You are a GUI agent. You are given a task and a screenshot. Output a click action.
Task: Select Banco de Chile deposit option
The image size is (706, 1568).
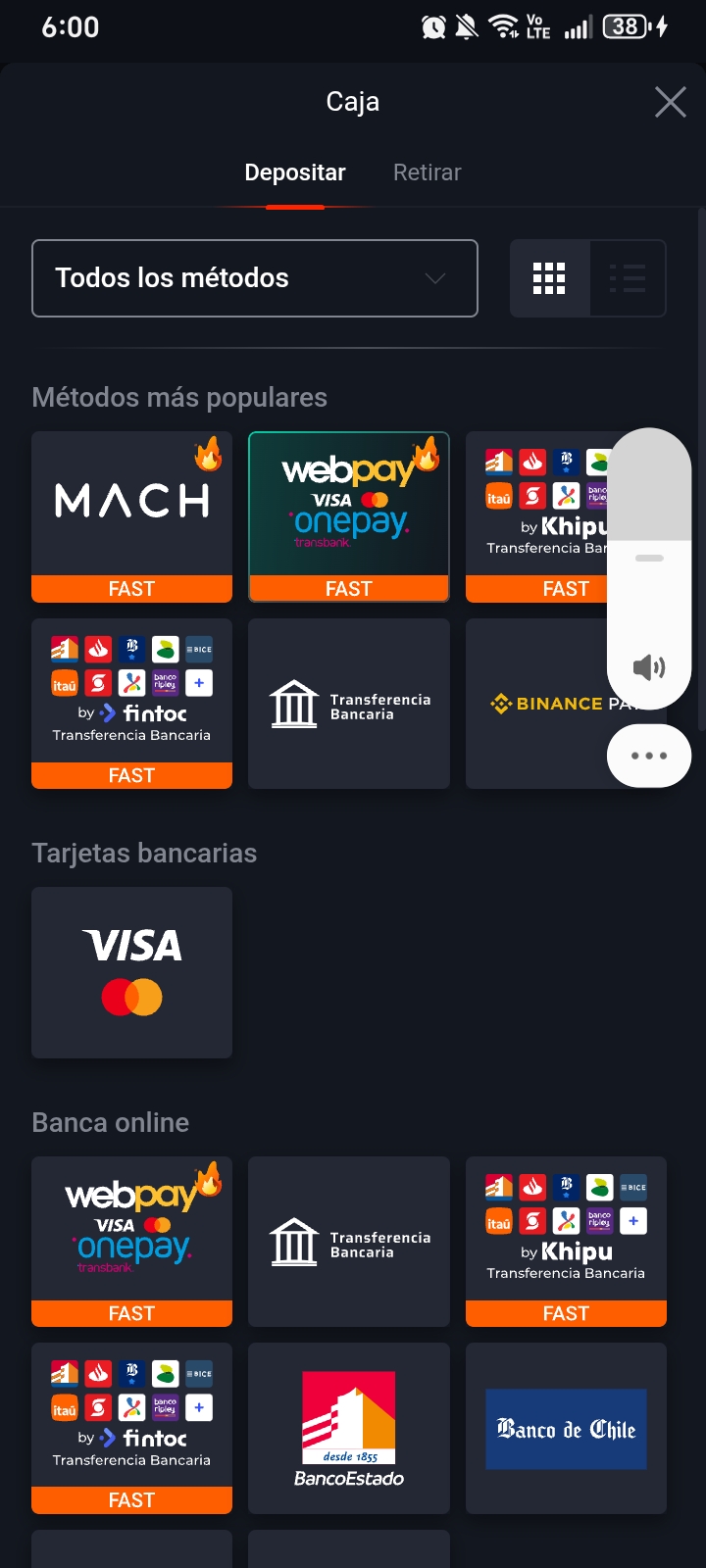pyautogui.click(x=566, y=1428)
